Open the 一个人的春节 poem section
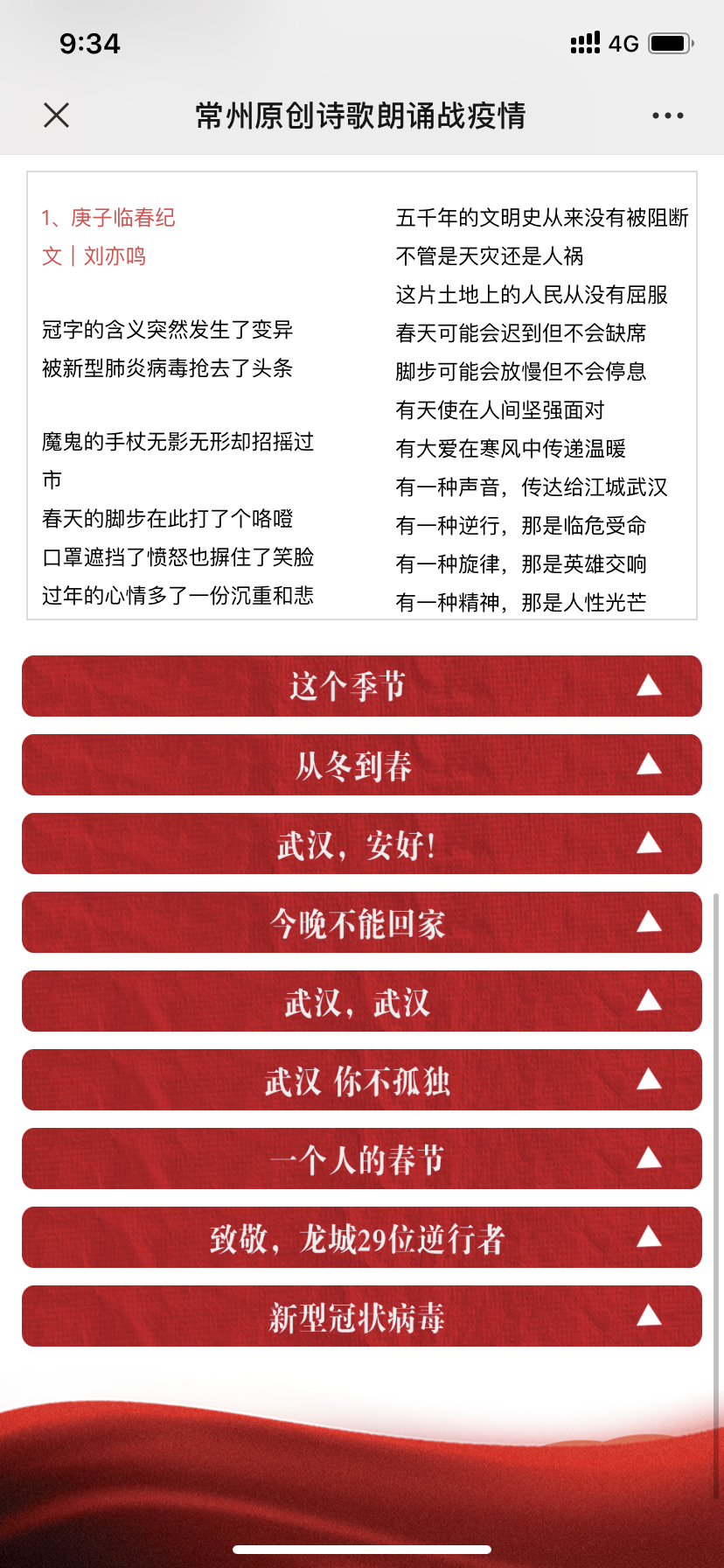The width and height of the screenshot is (724, 1568). [362, 1159]
